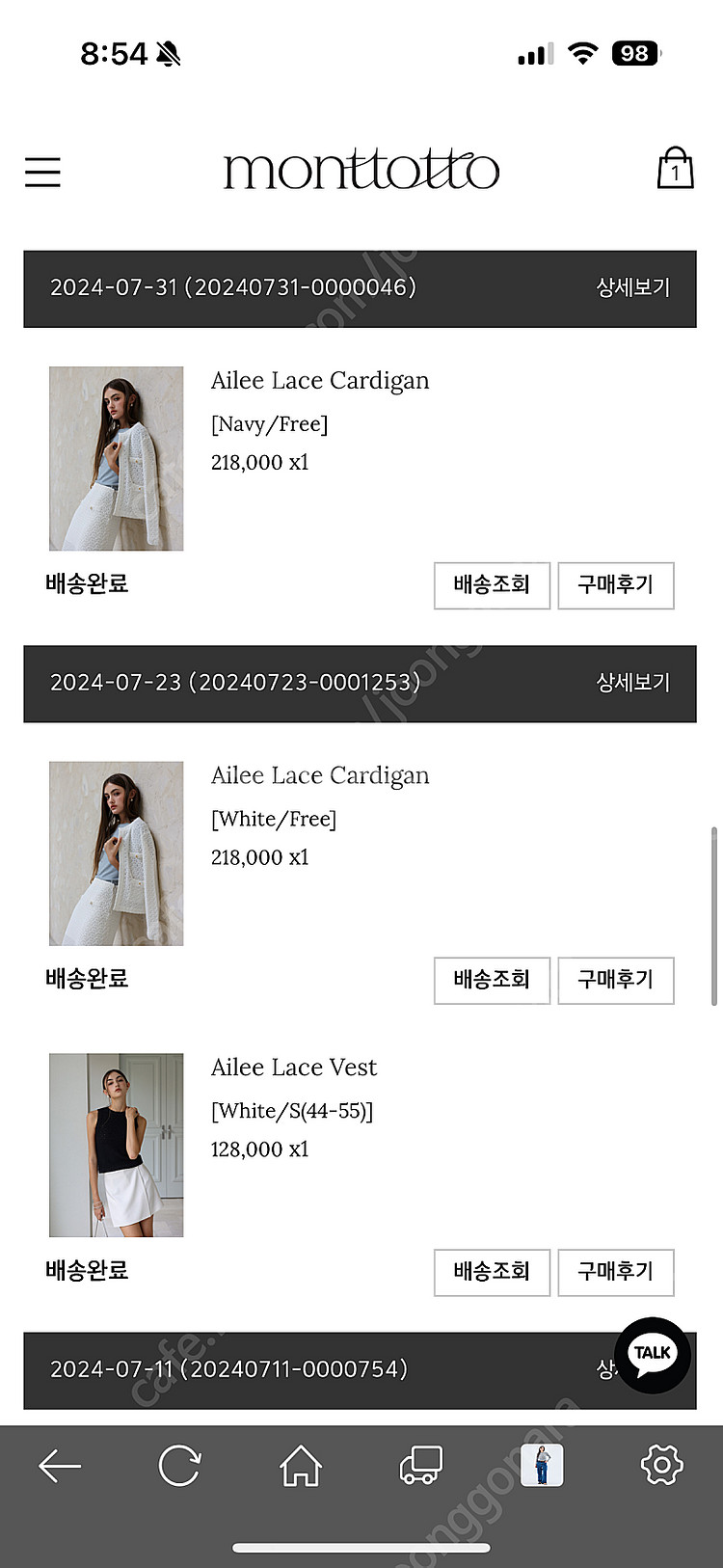723x1568 pixels.
Task: Open the hamburger menu
Action: point(42,172)
